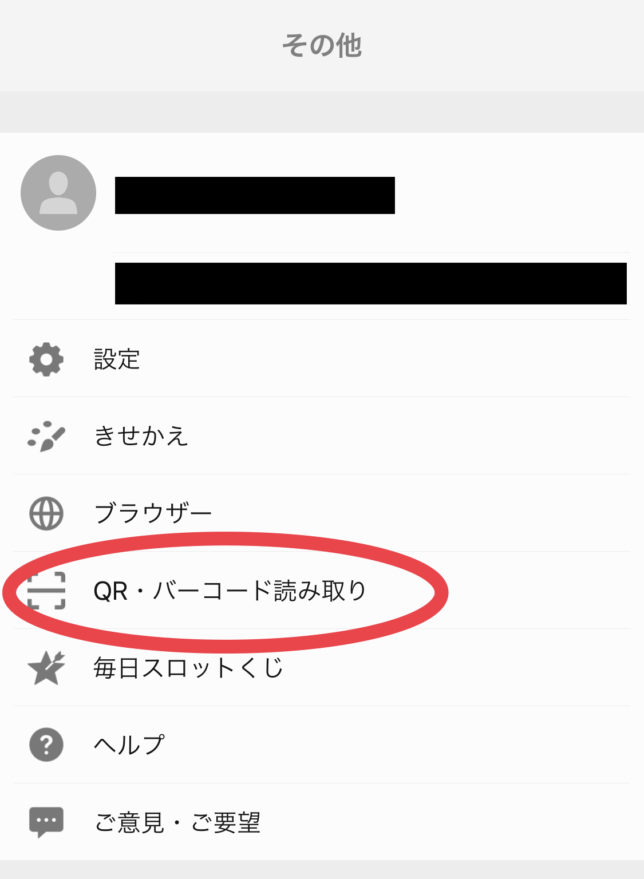Viewport: 644px width, 879px height.
Task: Launch the ブラウザー (Browser)
Action: pyautogui.click(x=152, y=514)
